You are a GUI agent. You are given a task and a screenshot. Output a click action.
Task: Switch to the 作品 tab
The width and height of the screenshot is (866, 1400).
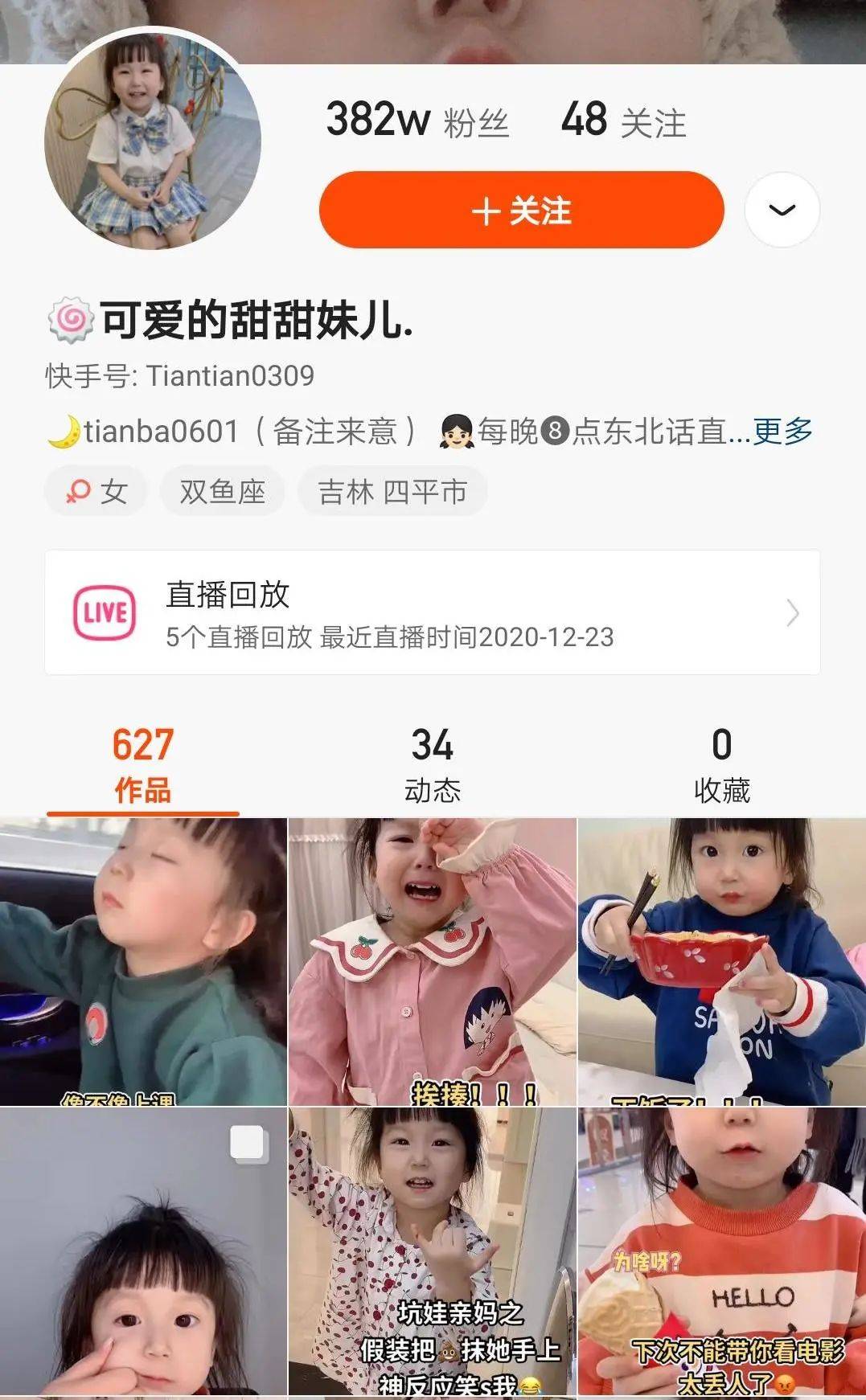142,765
